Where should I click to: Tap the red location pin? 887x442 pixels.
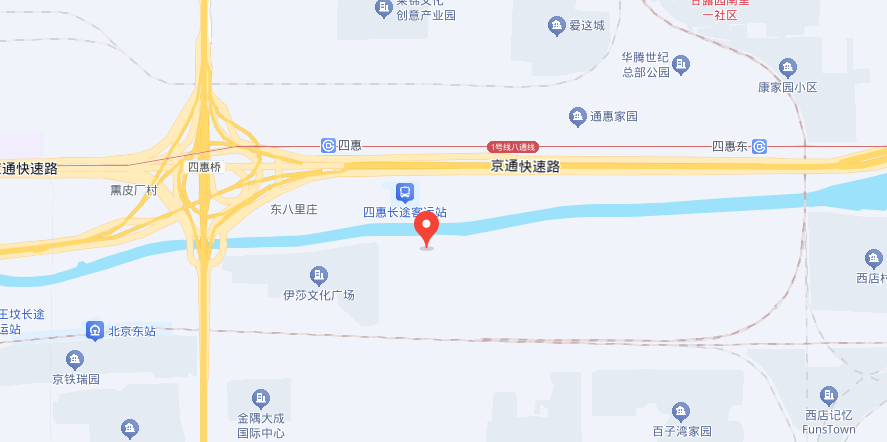(427, 228)
